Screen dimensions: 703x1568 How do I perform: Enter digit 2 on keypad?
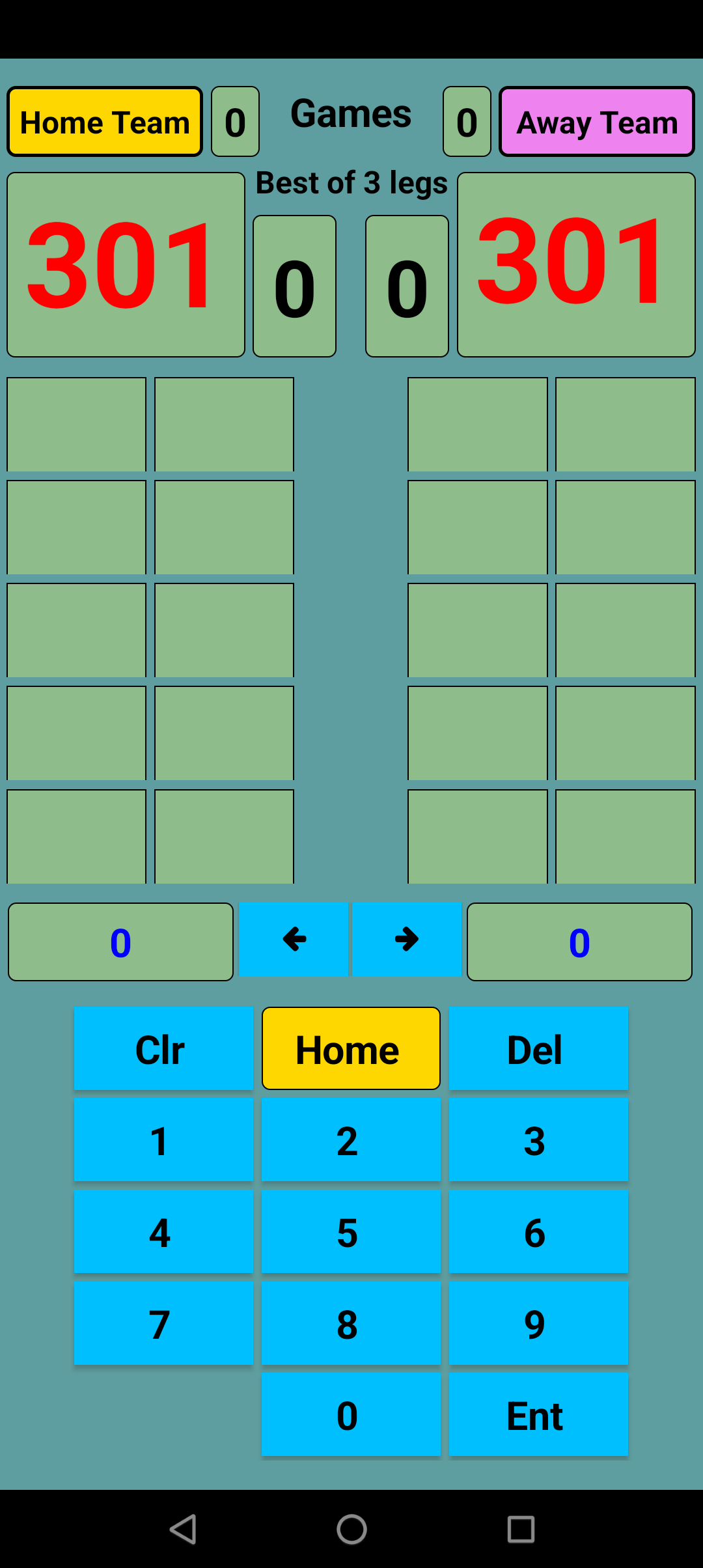351,1140
